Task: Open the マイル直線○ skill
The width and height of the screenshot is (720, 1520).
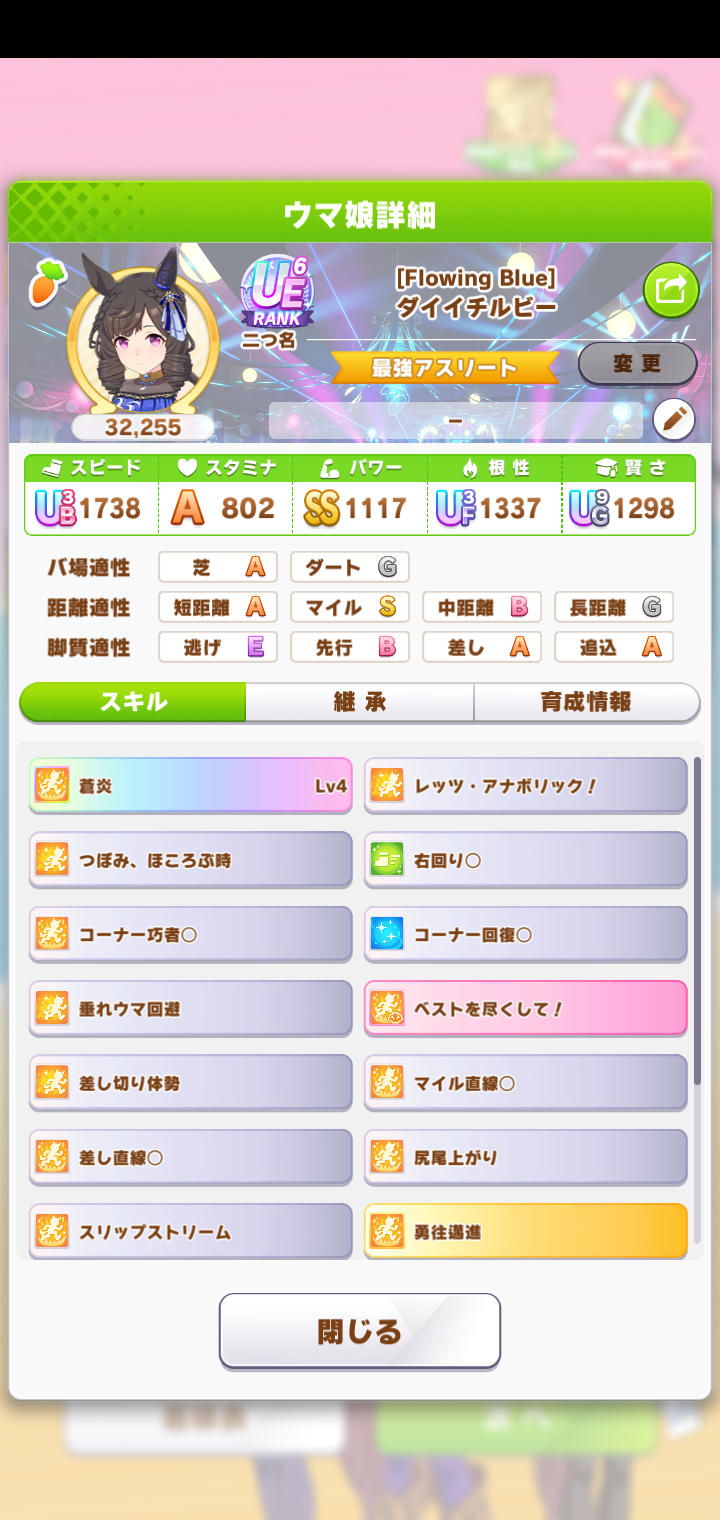Action: [x=526, y=1083]
